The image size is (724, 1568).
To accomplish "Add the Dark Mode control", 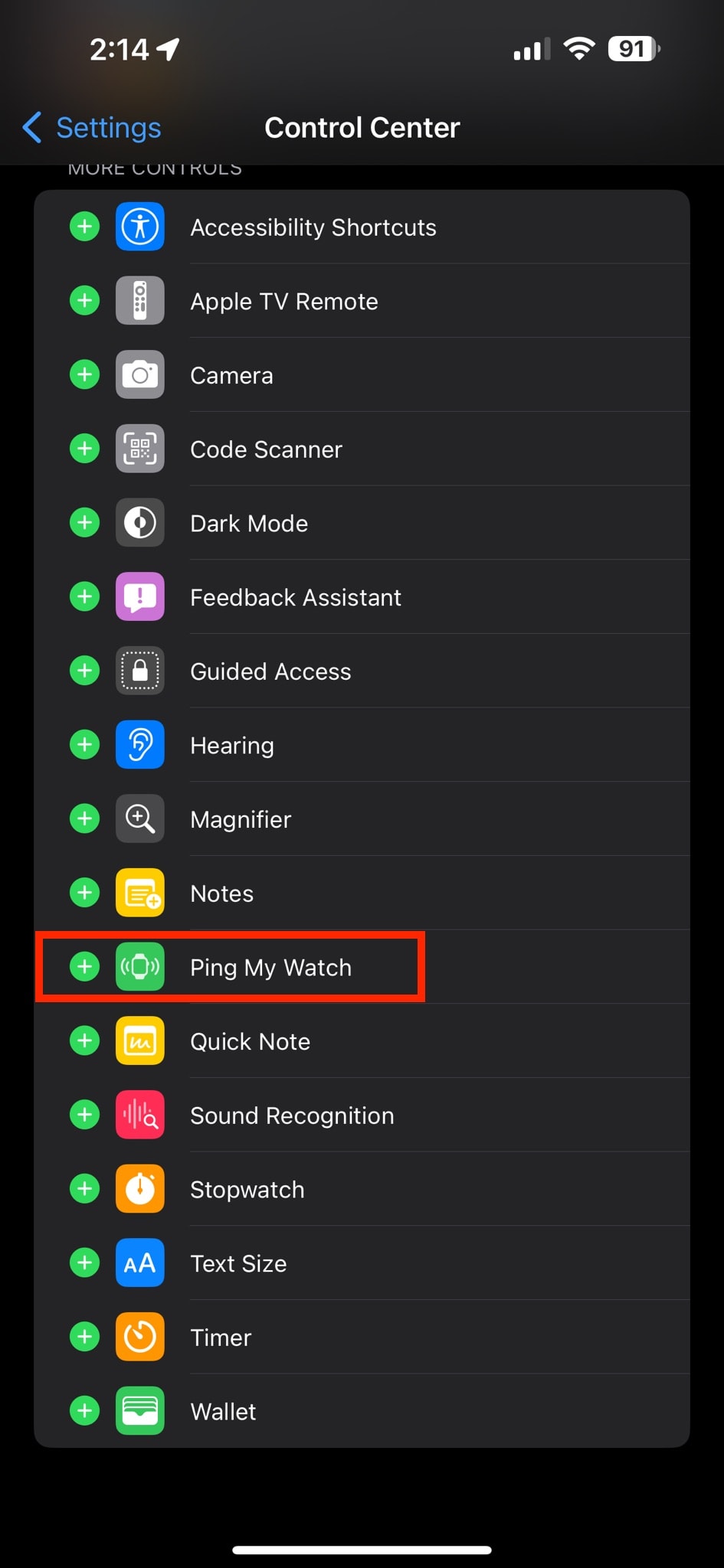I will point(85,523).
